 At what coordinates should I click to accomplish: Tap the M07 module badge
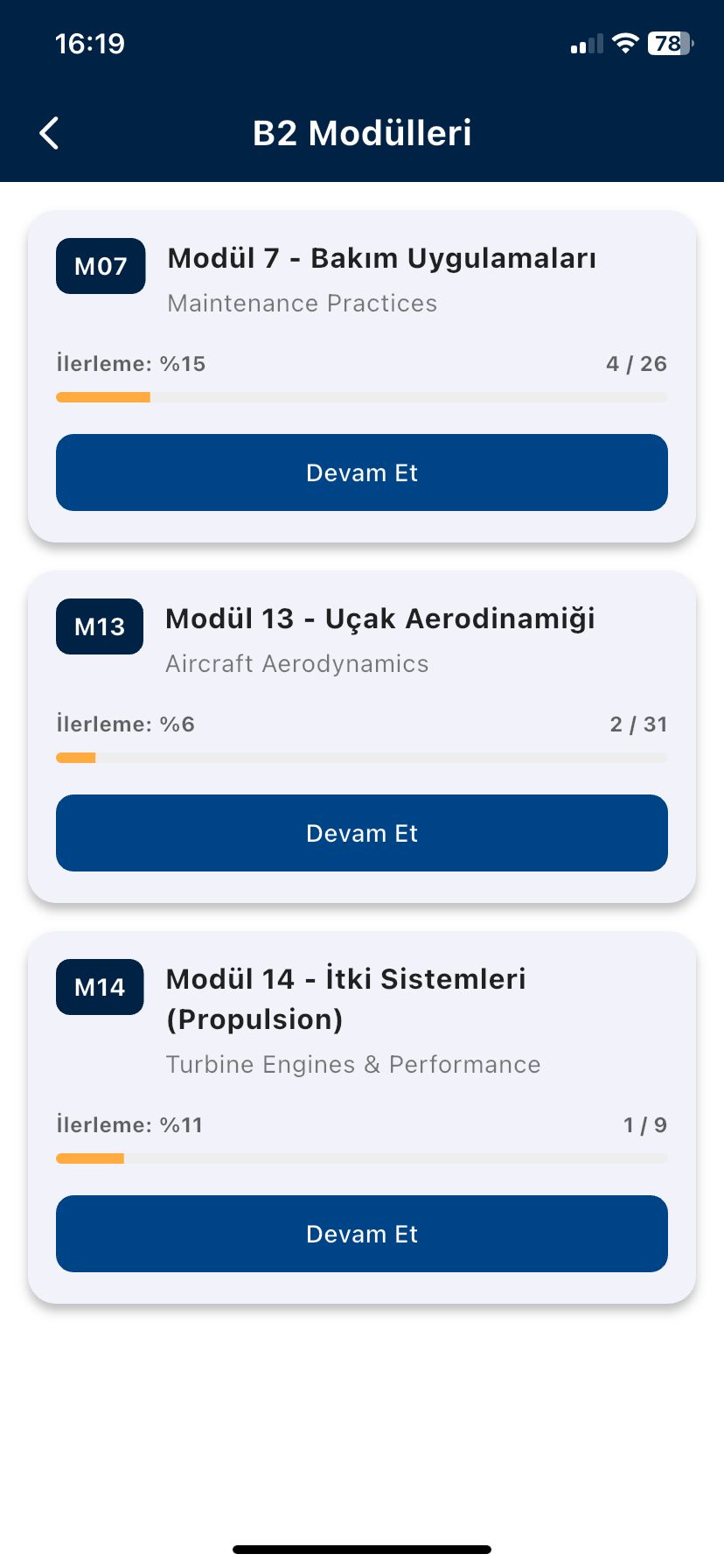tap(100, 266)
